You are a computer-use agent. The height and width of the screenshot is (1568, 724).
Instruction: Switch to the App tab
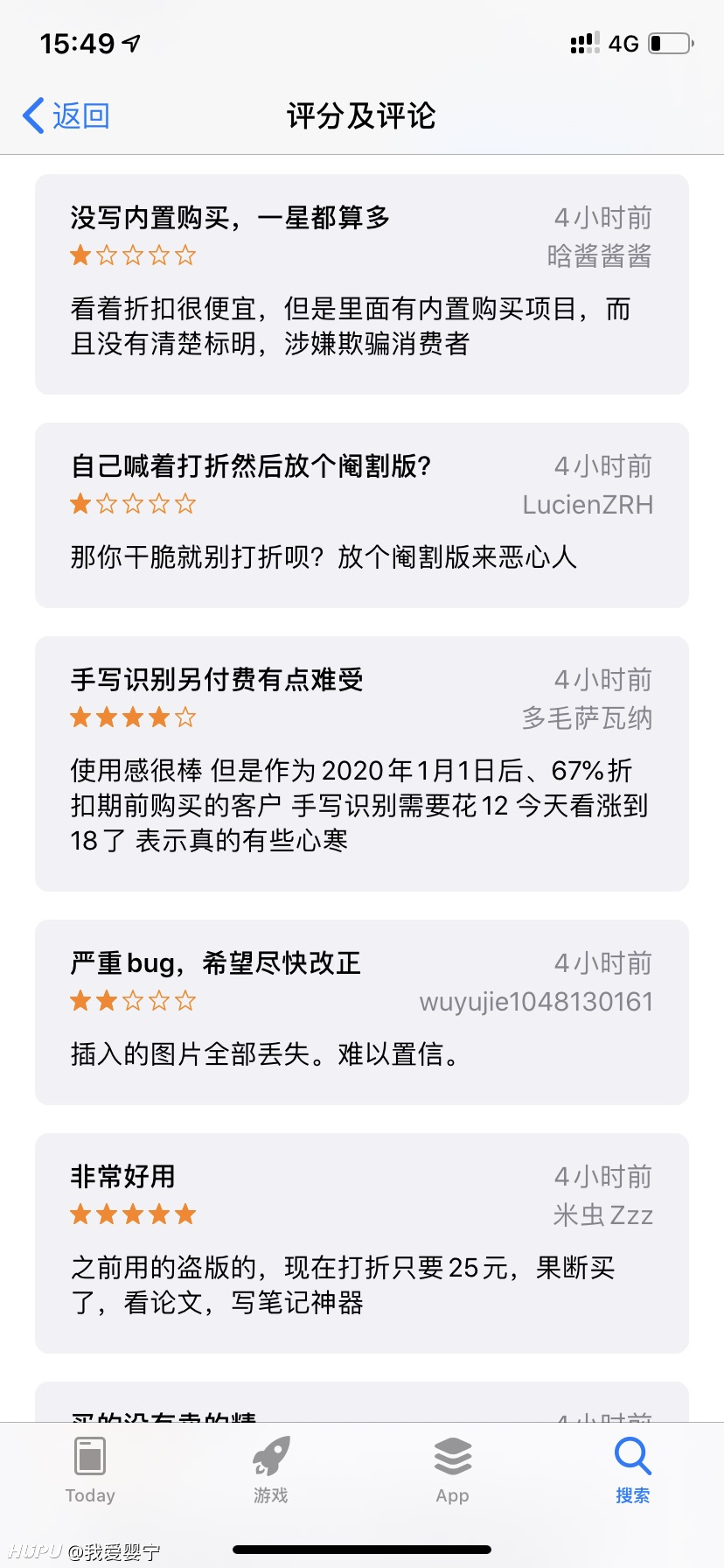[452, 1471]
